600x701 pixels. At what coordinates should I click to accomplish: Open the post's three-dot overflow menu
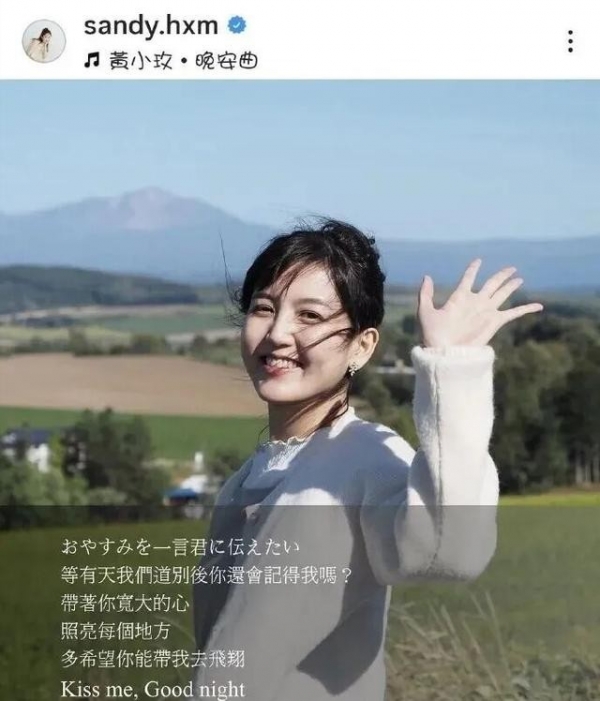[x=570, y=41]
